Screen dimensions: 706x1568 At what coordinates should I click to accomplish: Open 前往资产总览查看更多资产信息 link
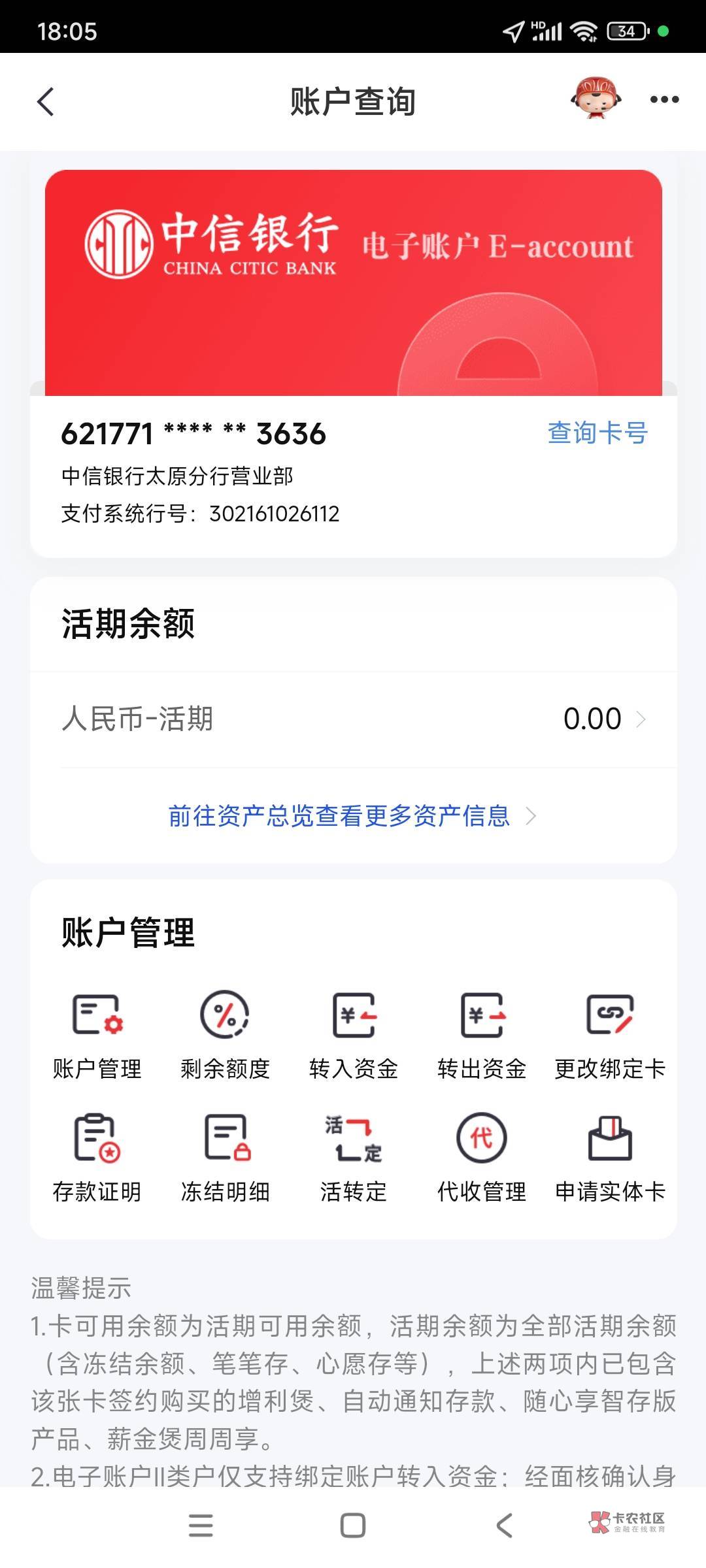(352, 816)
